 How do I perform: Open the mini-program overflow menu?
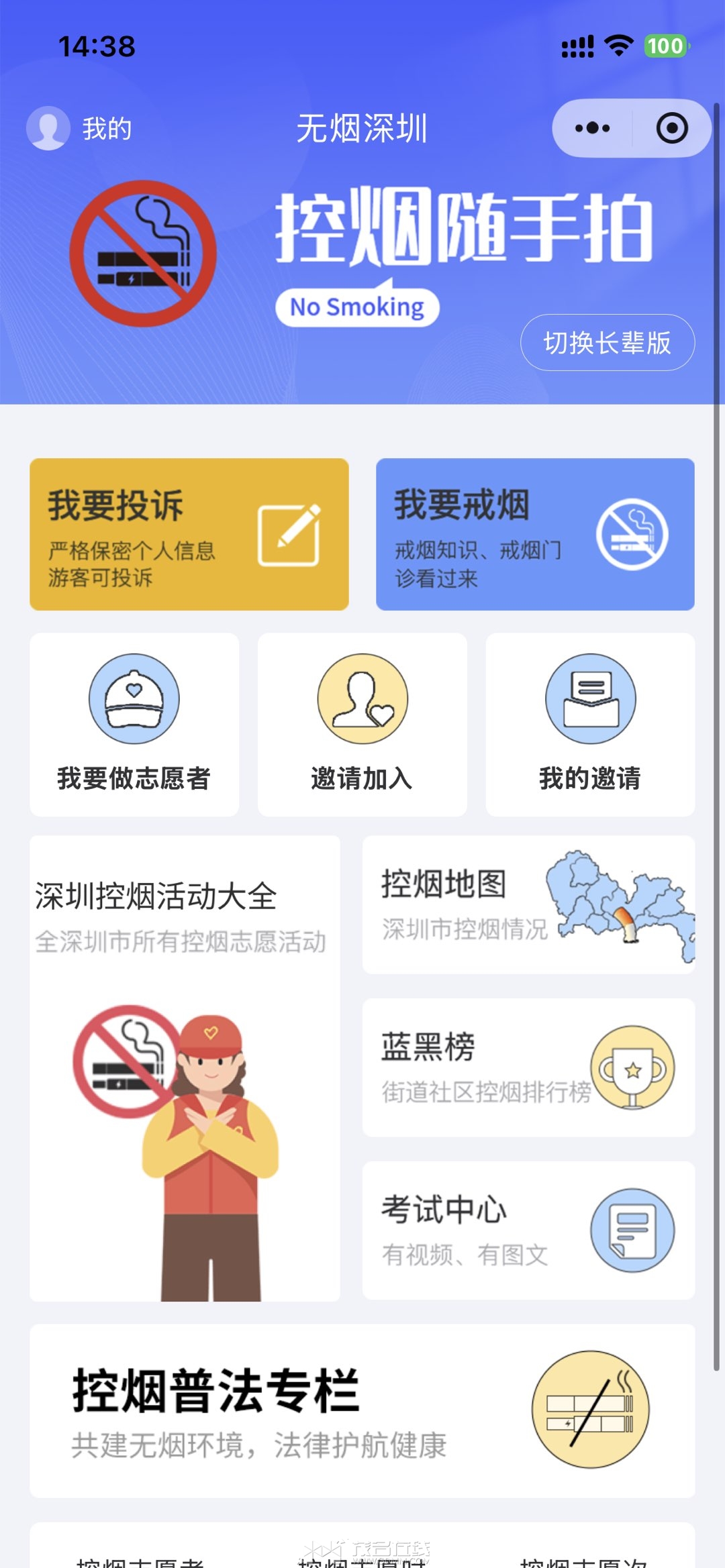(x=593, y=128)
